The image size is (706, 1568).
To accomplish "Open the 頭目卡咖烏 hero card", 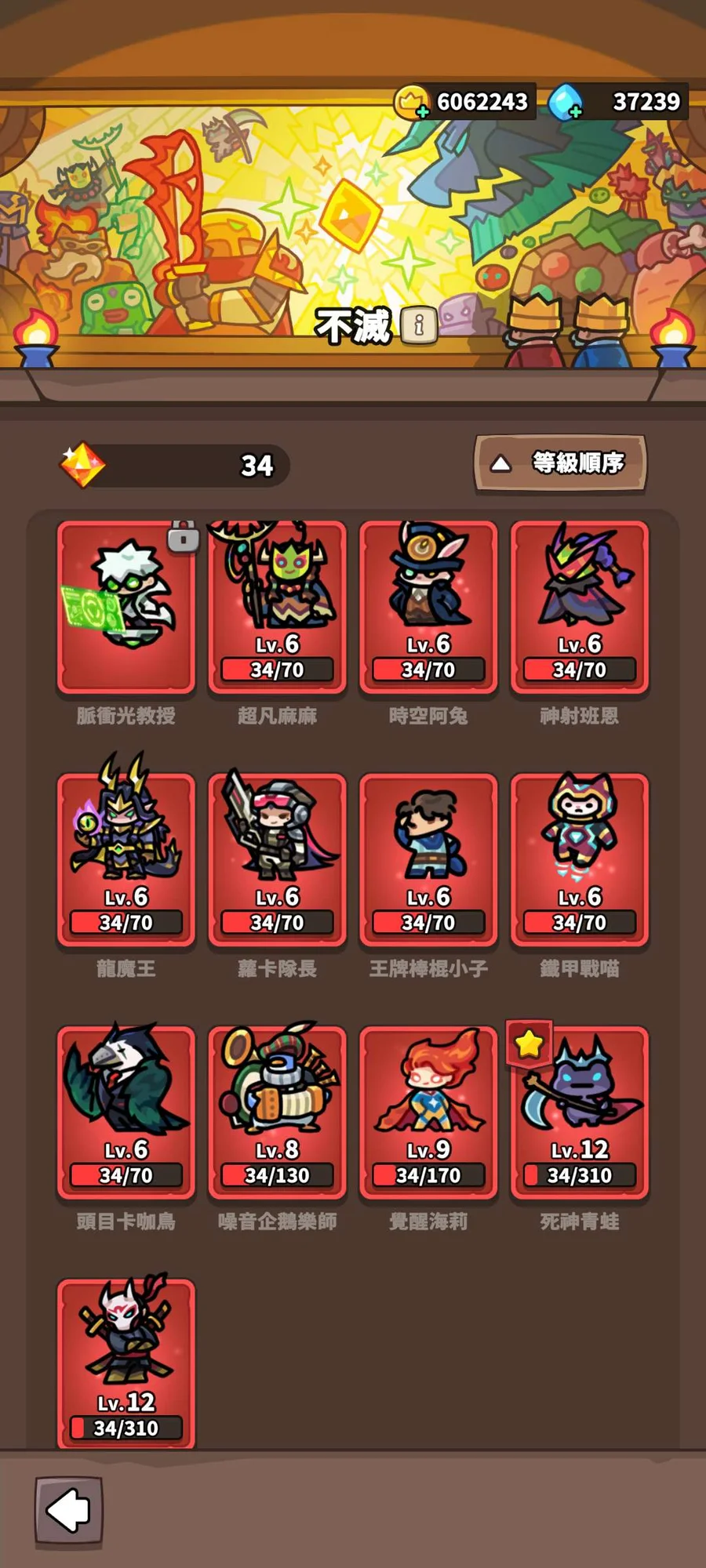I will tap(126, 1112).
